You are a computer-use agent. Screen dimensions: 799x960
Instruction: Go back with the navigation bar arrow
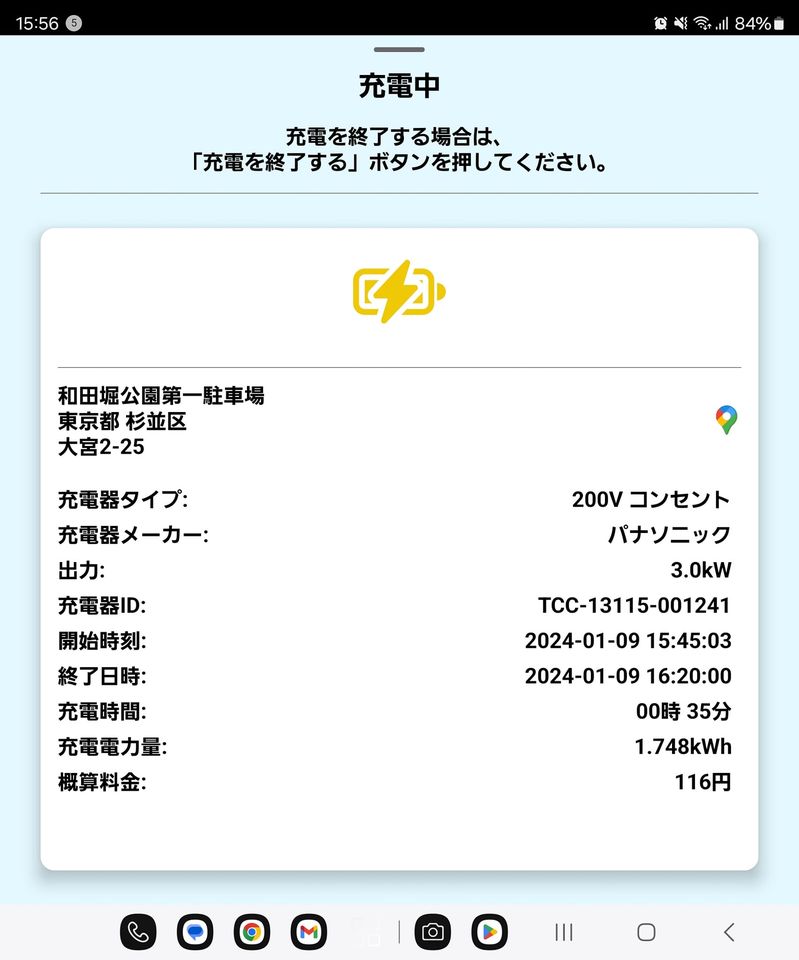coord(728,932)
